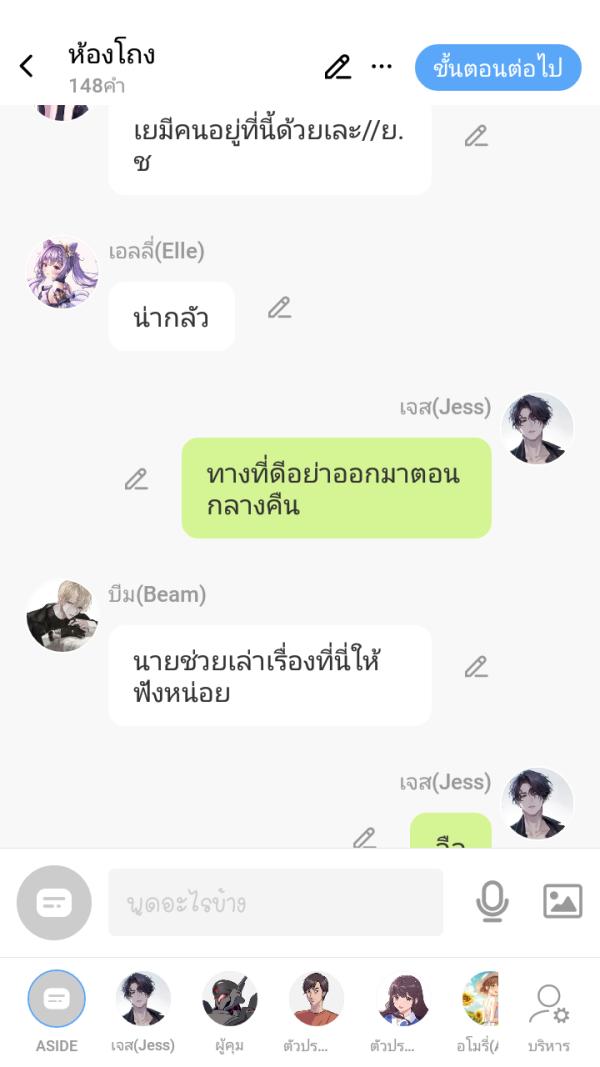Record a voice message with the microphone

pyautogui.click(x=491, y=902)
